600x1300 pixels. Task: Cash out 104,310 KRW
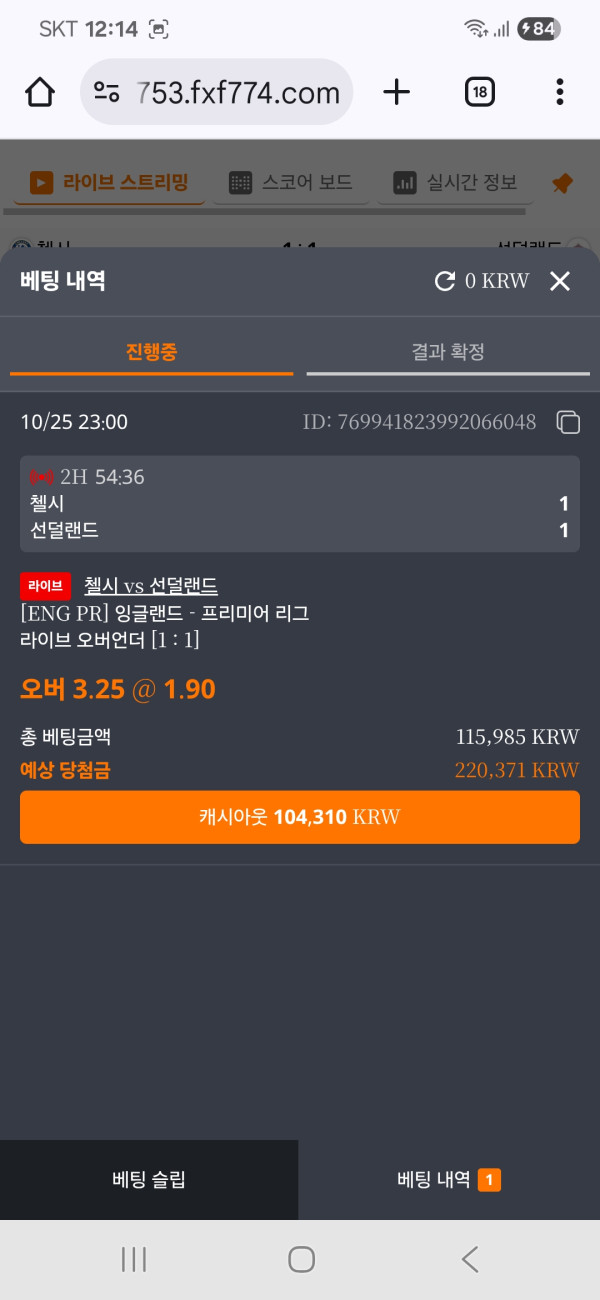(300, 817)
